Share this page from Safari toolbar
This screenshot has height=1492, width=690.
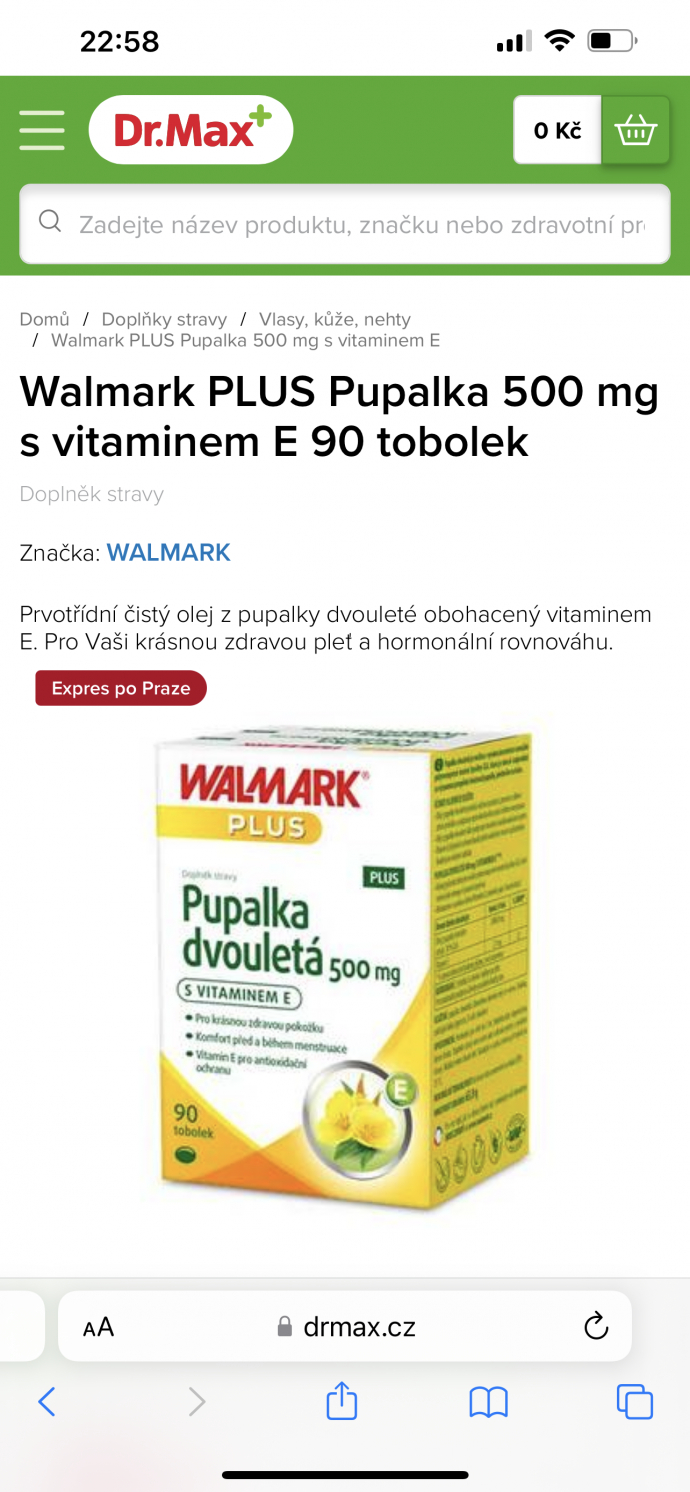coord(342,1401)
